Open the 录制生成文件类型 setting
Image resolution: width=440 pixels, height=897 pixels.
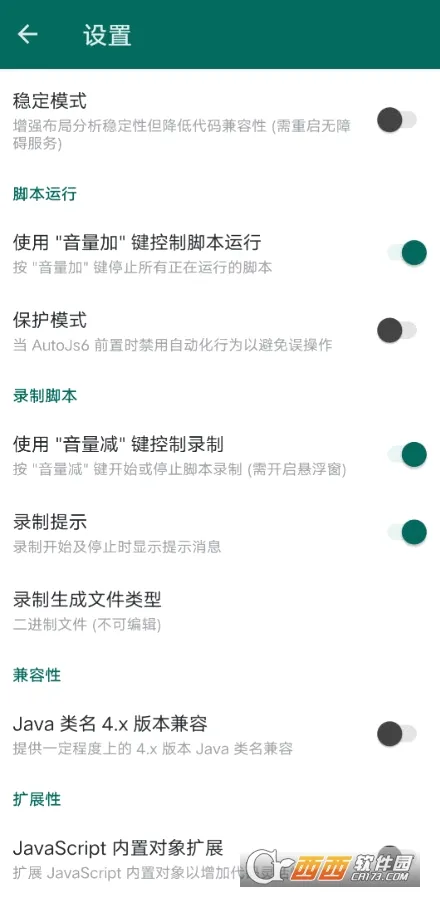click(220, 610)
